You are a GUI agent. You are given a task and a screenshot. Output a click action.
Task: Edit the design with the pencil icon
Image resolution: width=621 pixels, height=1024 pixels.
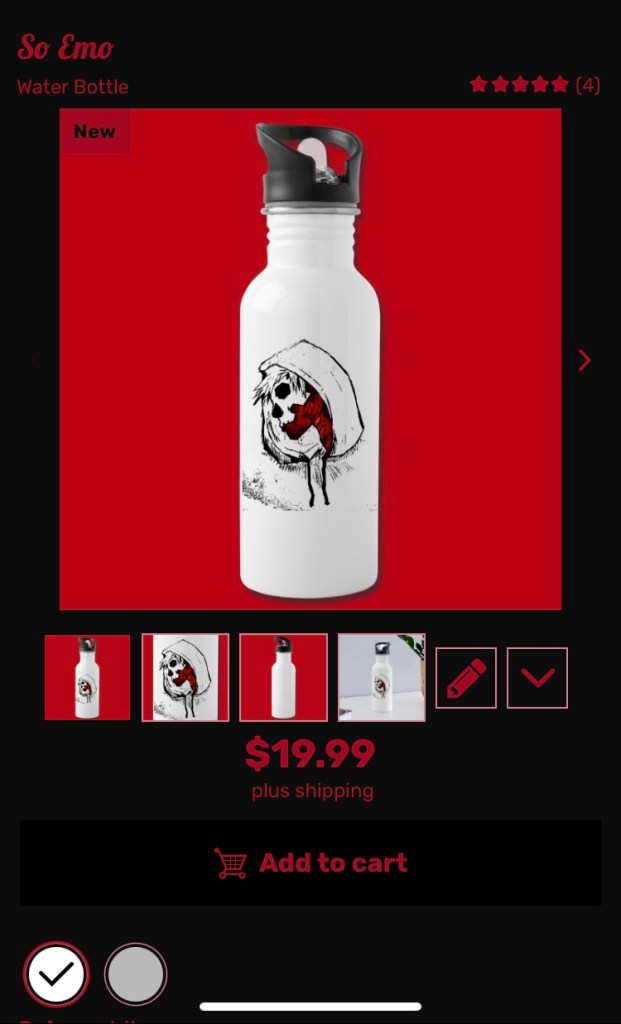[466, 678]
